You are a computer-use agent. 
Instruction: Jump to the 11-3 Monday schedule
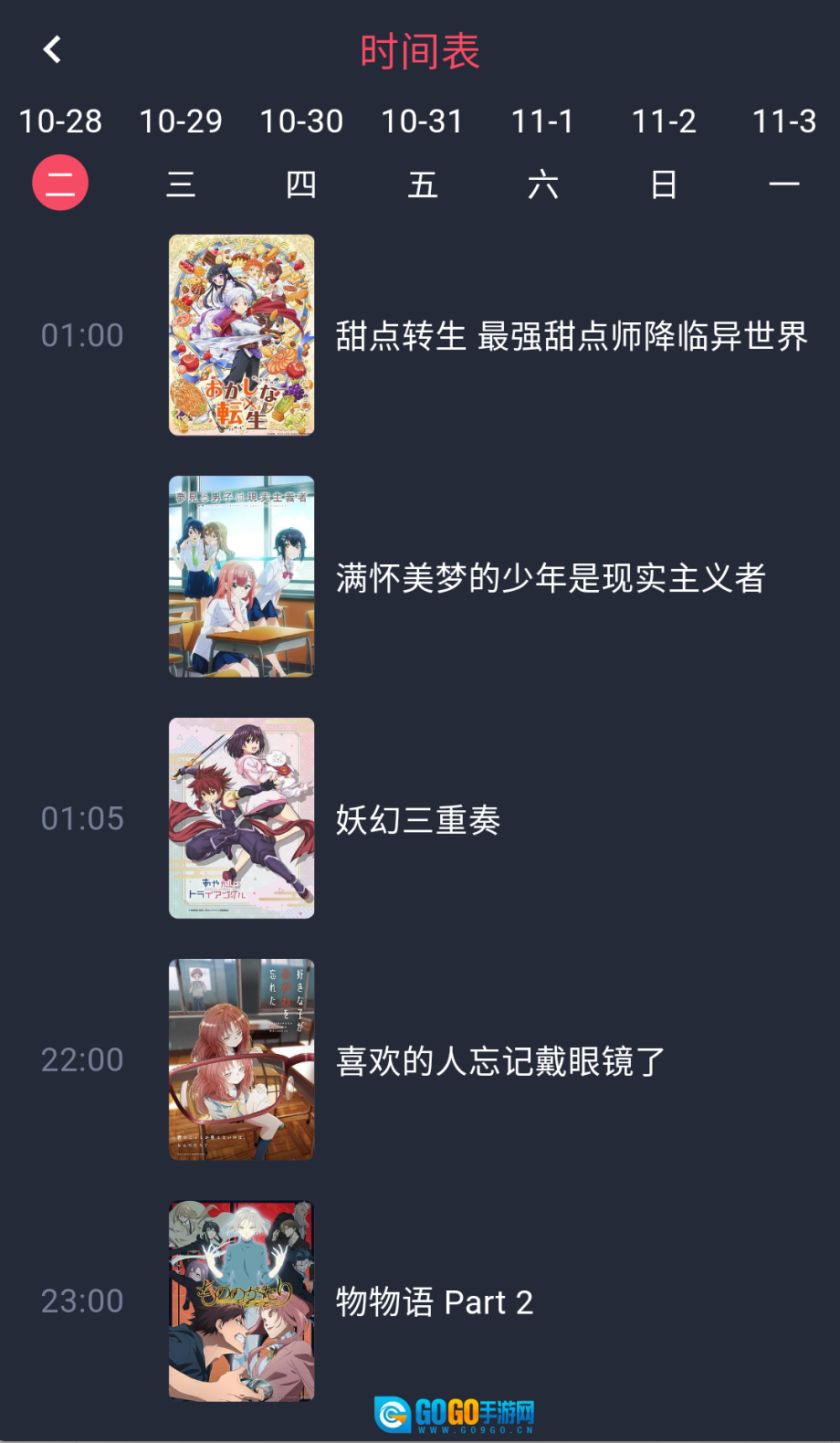pyautogui.click(x=783, y=153)
